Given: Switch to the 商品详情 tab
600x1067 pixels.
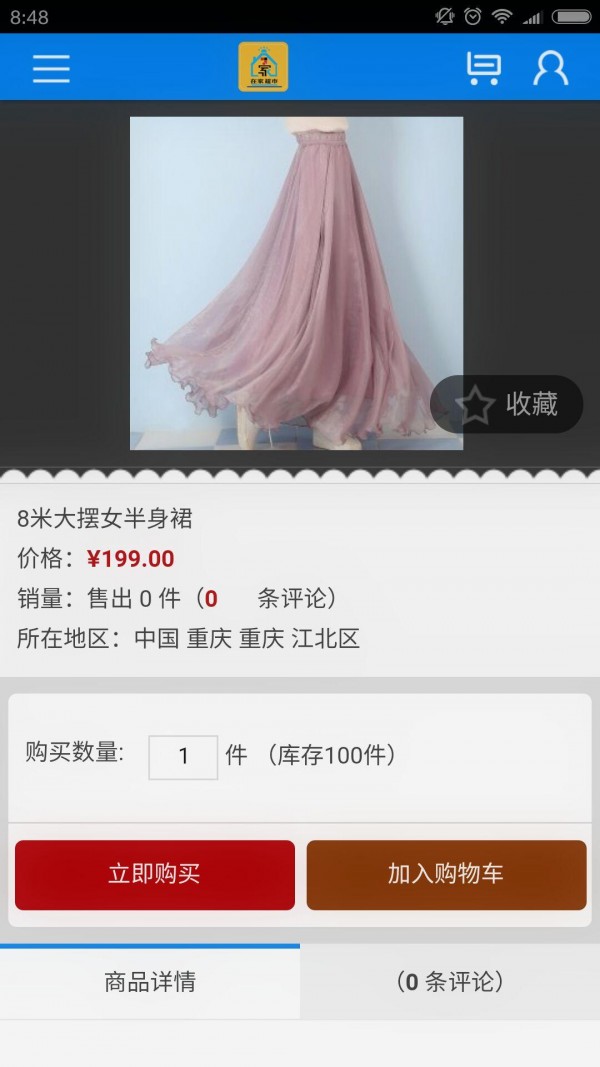Looking at the screenshot, I should point(150,982).
